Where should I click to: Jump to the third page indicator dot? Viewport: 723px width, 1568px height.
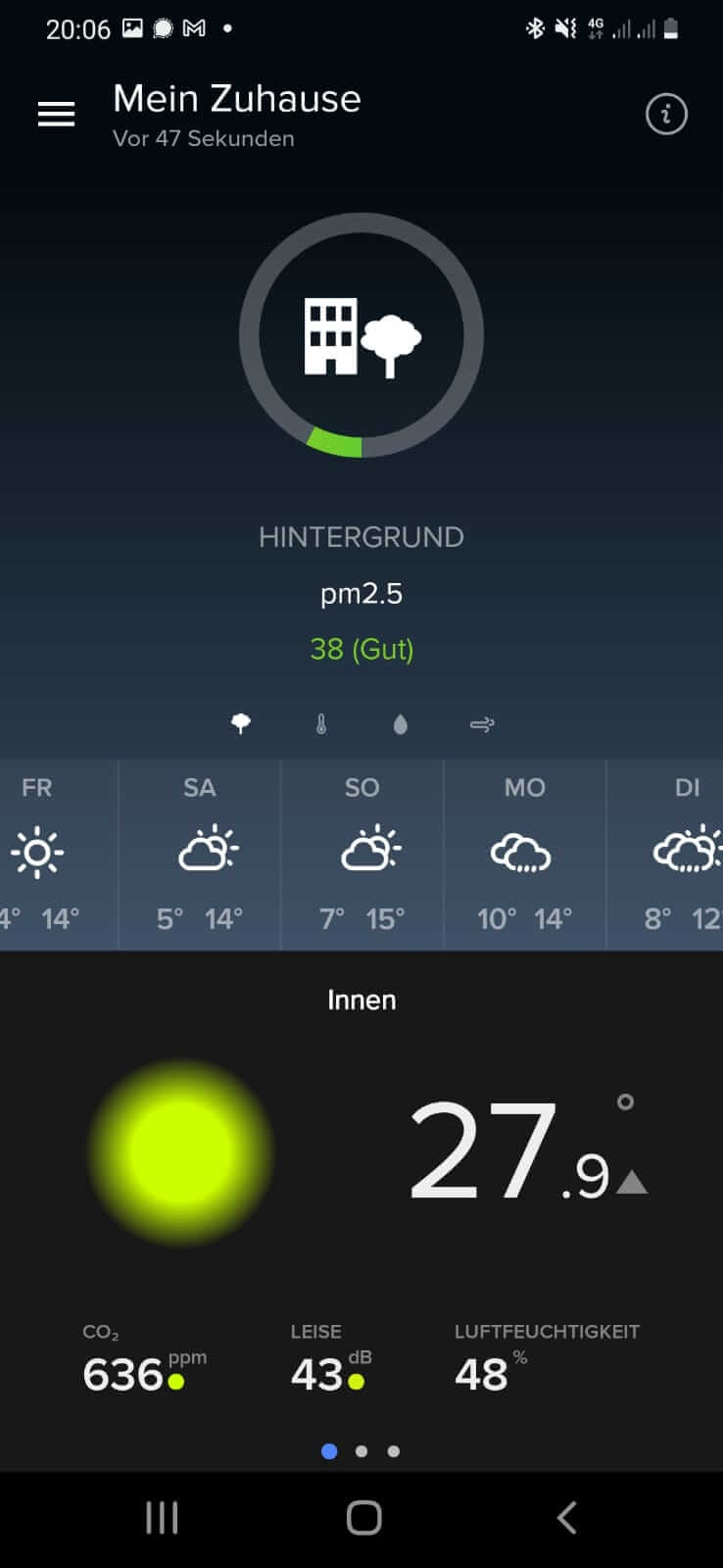394,1451
